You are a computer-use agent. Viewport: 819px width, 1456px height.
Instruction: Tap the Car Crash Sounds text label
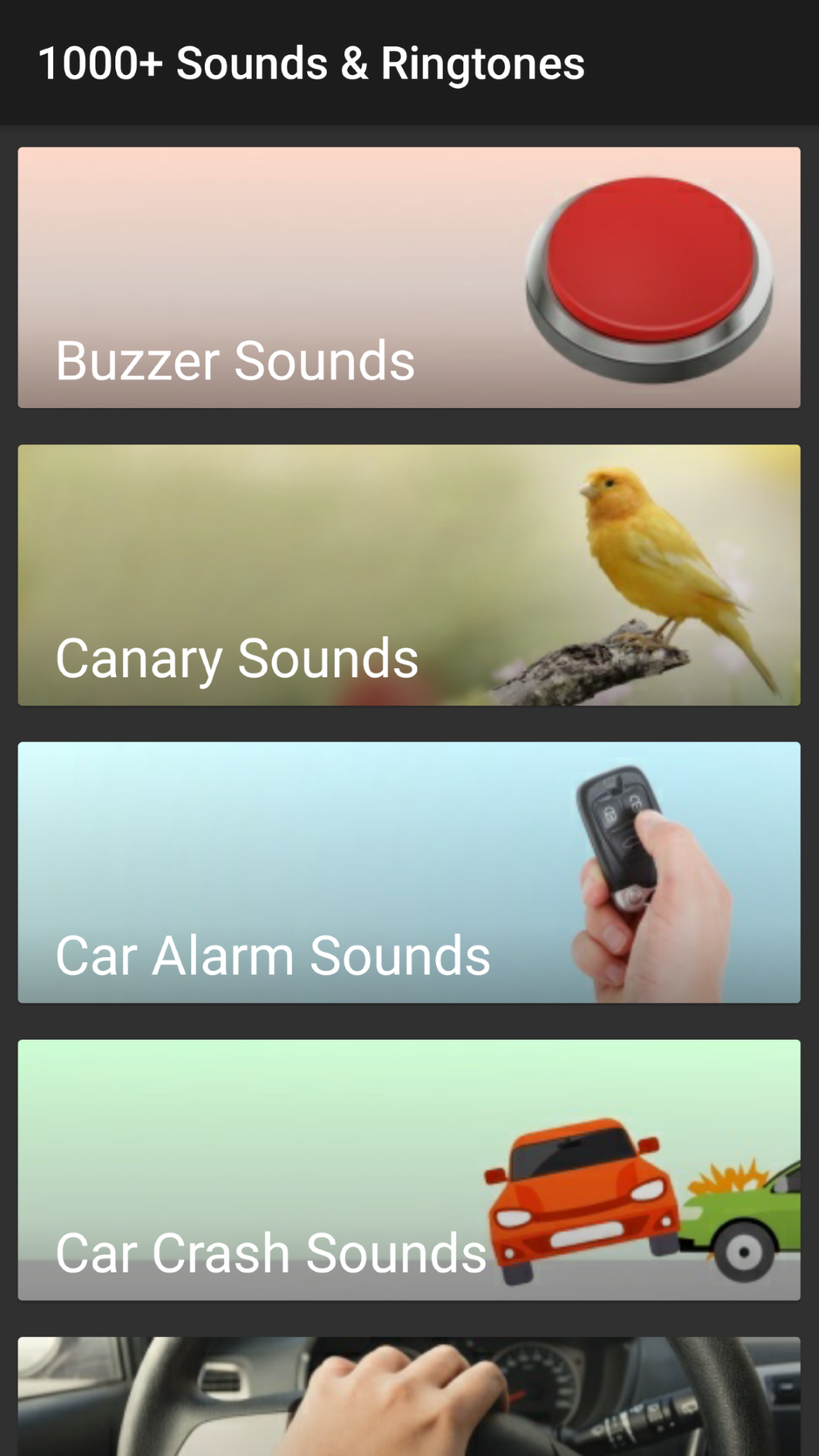tap(271, 1251)
